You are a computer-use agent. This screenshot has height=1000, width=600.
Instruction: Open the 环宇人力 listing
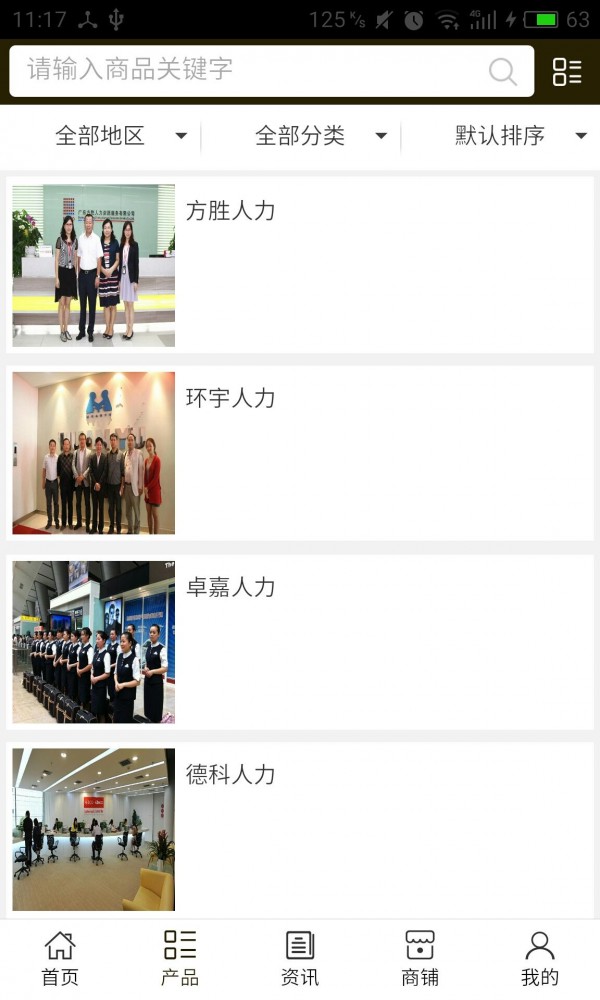(x=300, y=453)
